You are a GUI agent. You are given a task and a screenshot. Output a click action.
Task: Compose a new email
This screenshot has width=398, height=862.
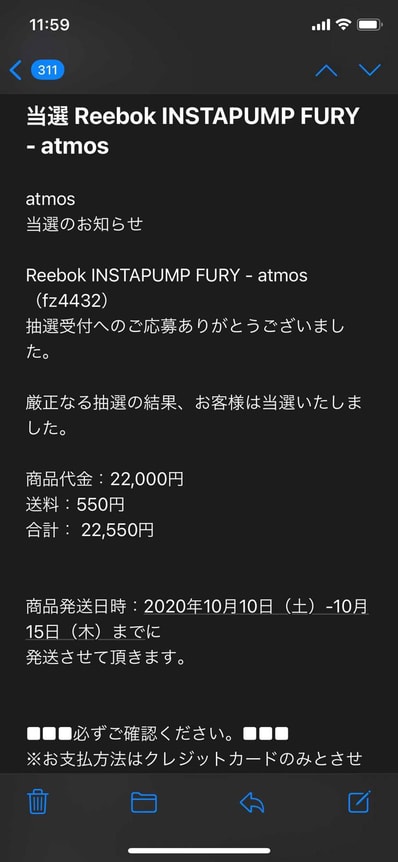[x=360, y=802]
